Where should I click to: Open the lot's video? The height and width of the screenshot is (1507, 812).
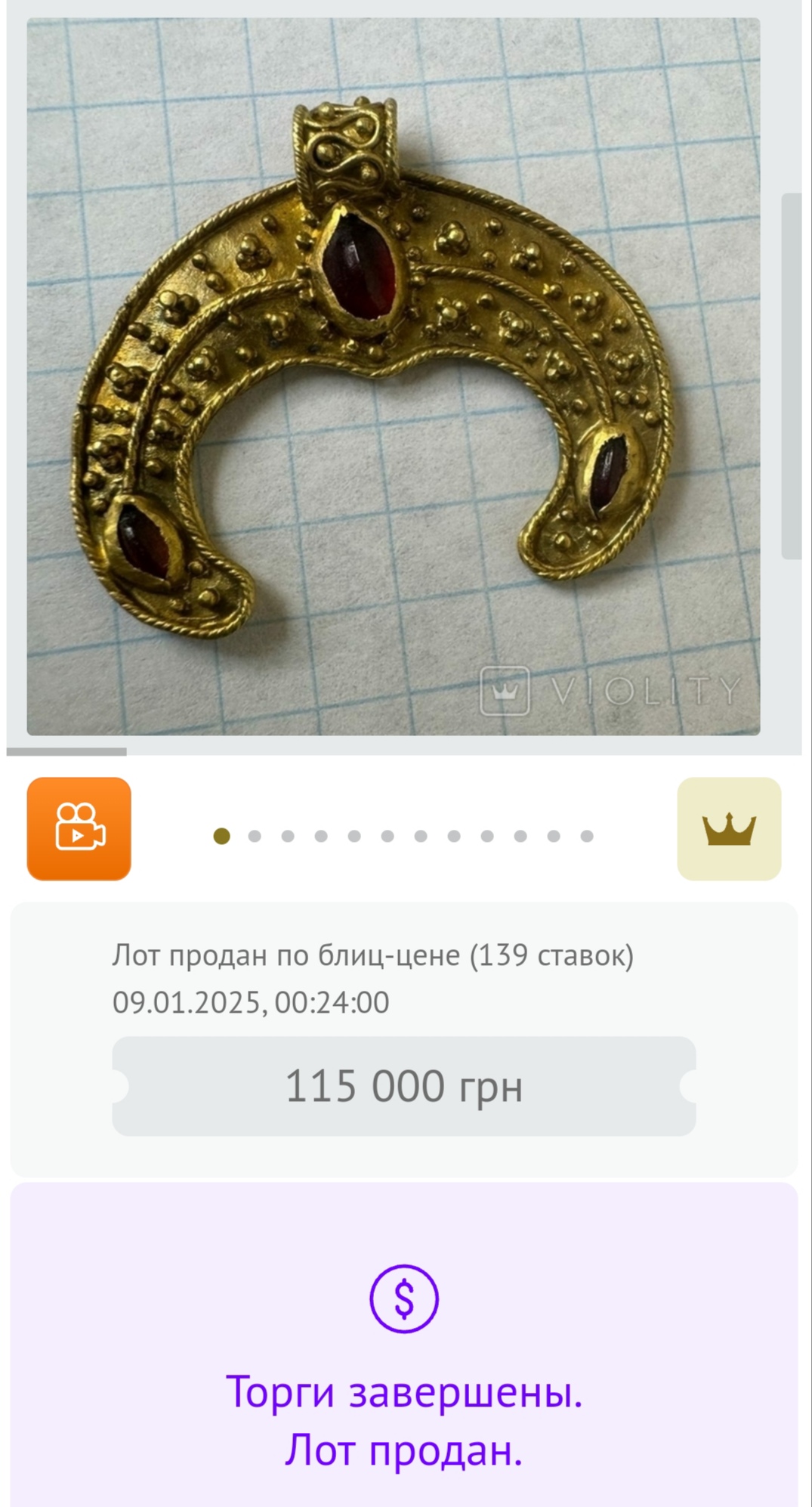pos(79,828)
